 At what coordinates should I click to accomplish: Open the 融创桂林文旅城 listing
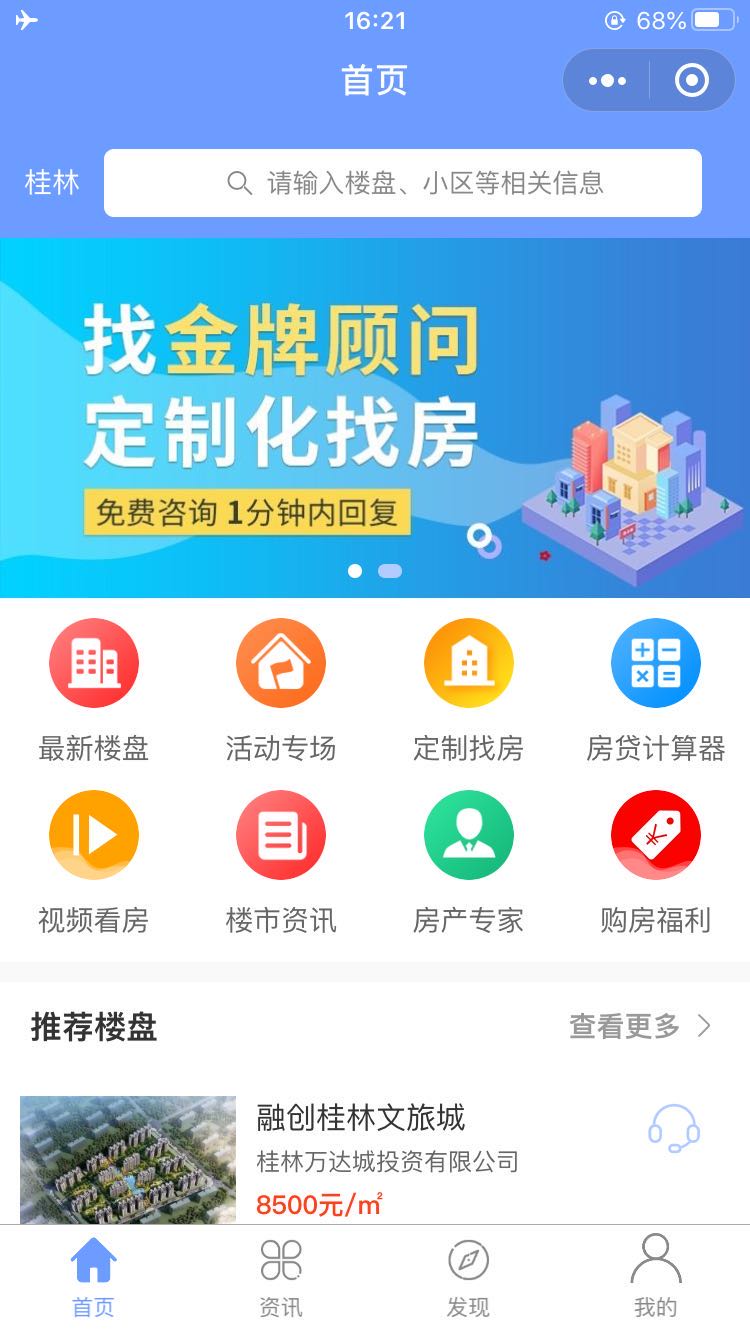(x=360, y=1118)
